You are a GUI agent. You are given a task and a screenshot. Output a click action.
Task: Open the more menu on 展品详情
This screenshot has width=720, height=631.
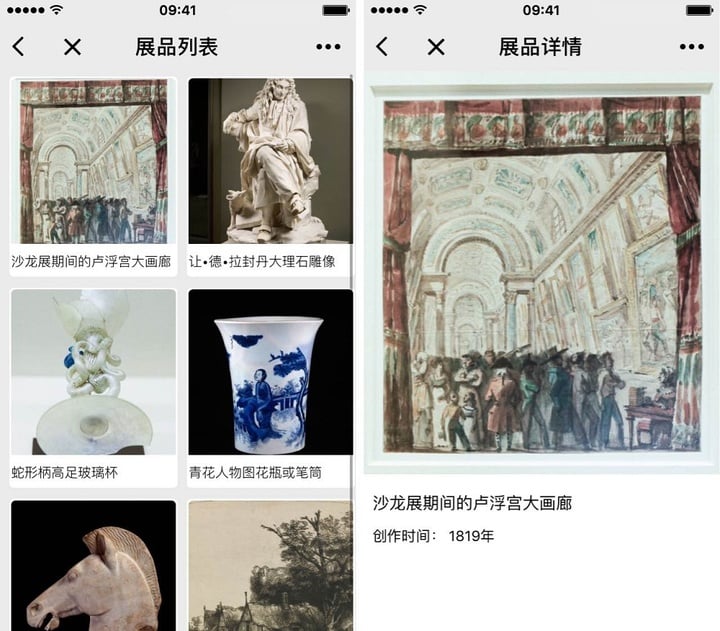[691, 47]
